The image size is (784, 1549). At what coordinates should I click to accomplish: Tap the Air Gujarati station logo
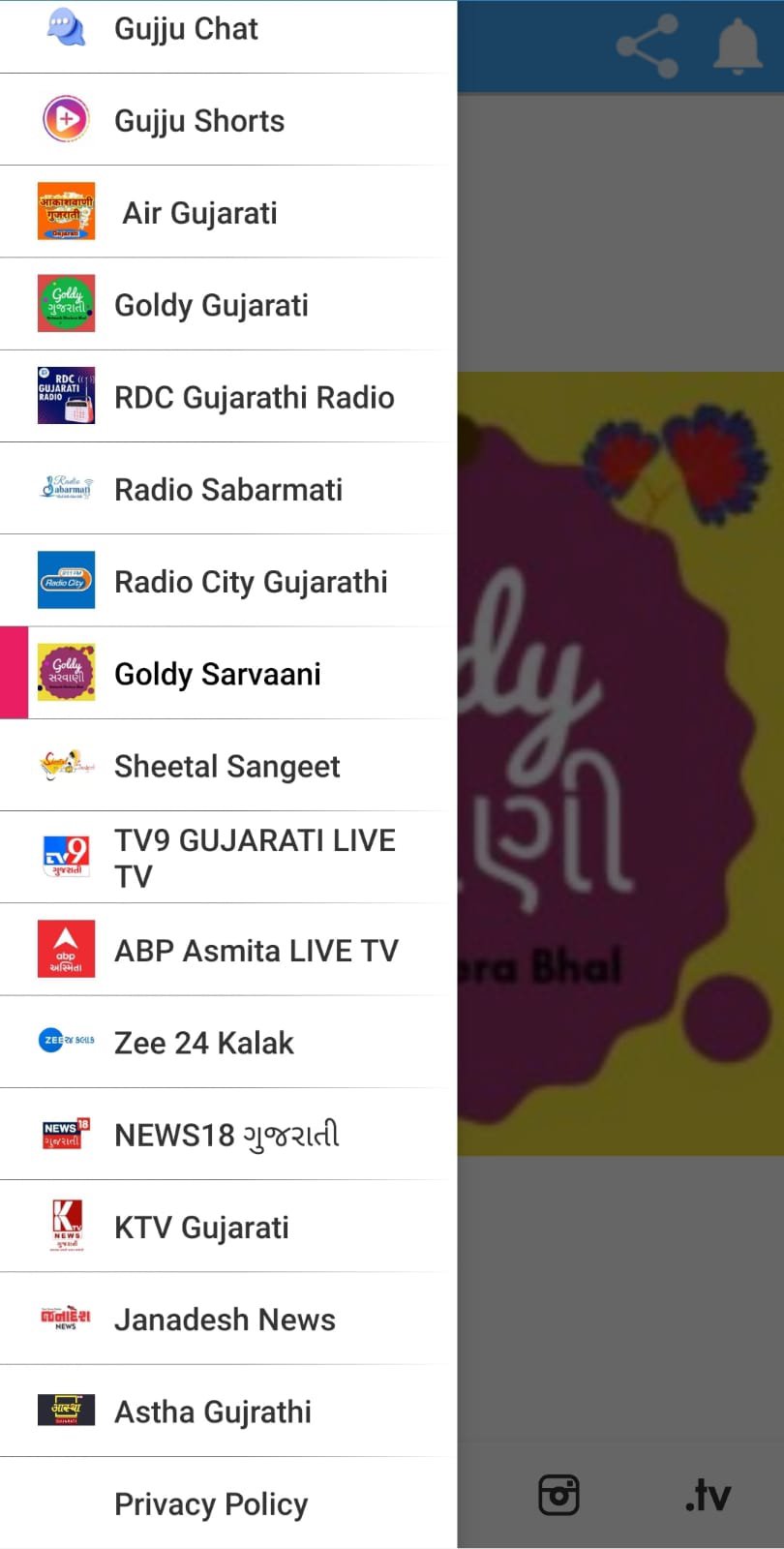65,211
